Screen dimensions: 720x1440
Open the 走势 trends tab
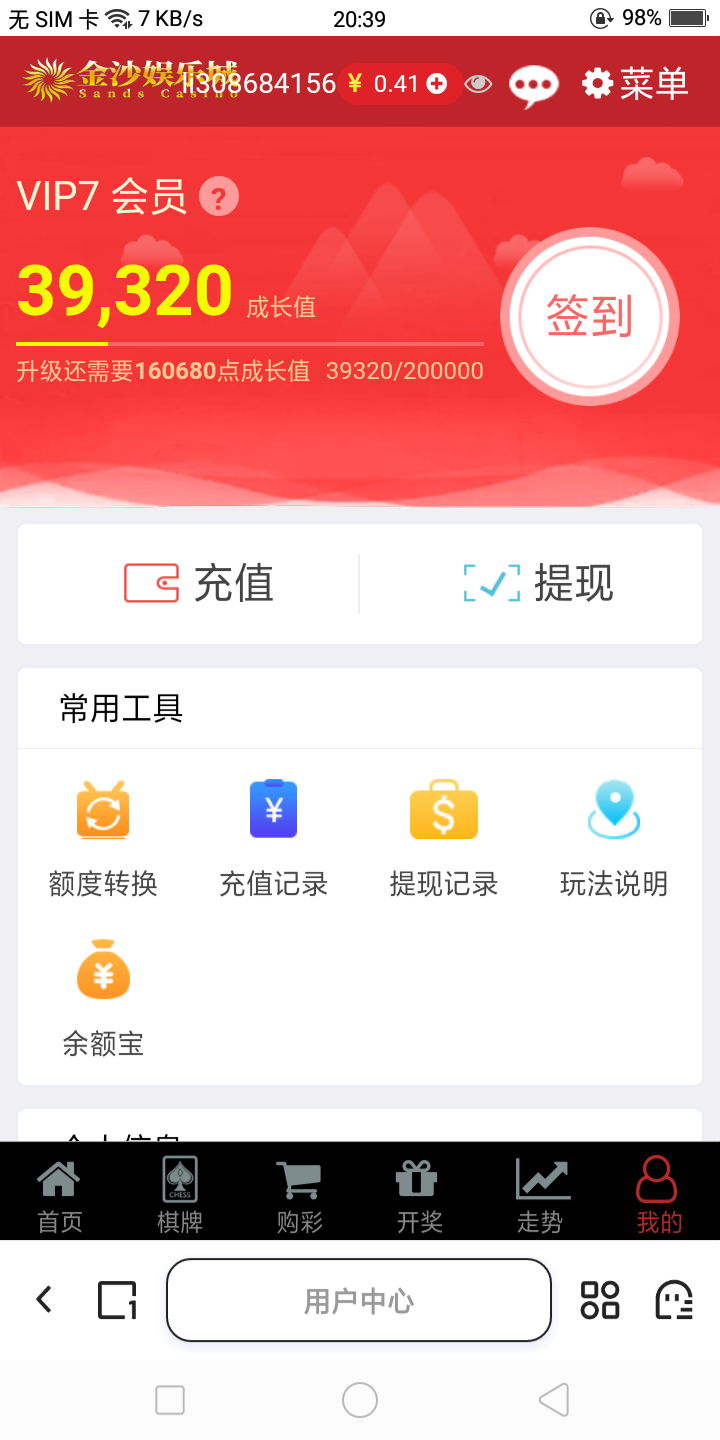click(539, 1192)
